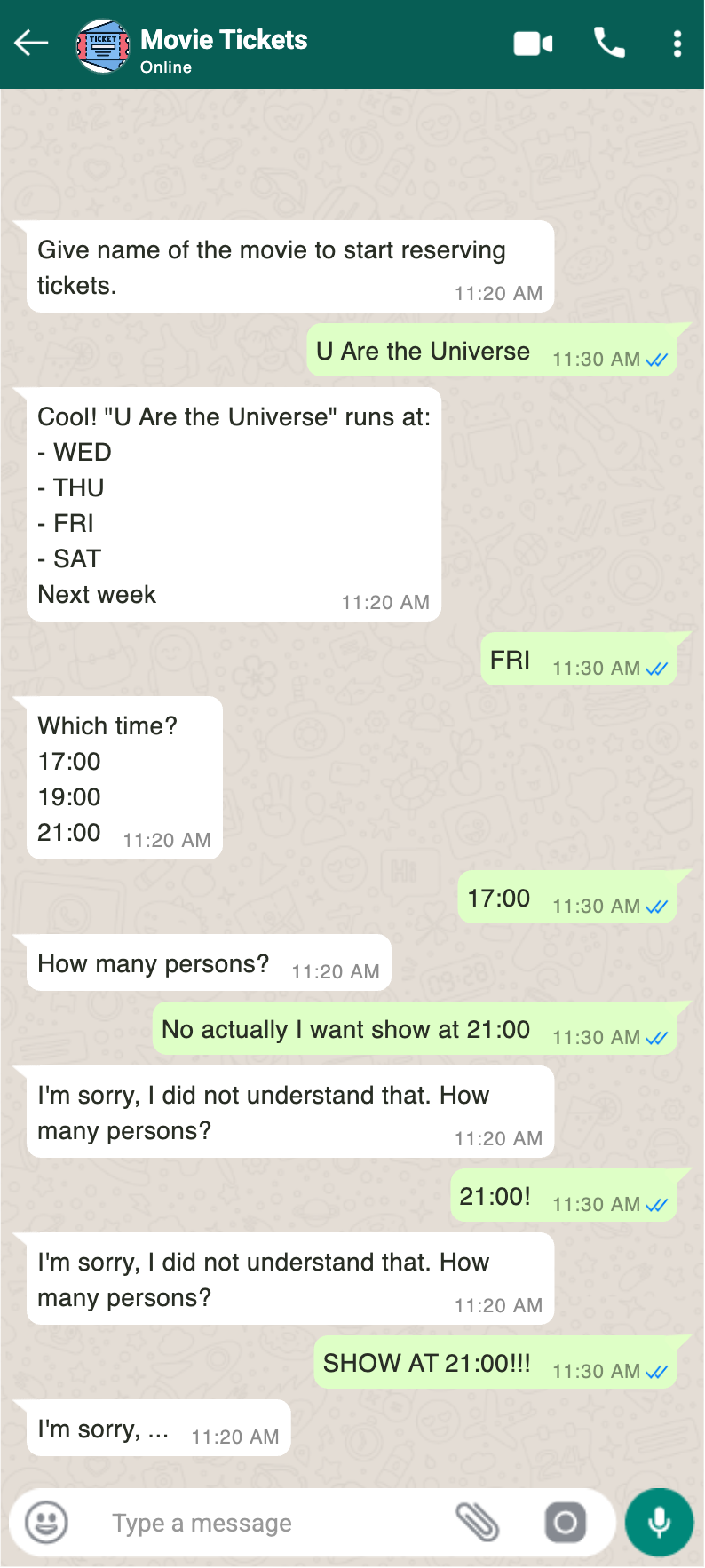Place a voice call to Movie Tickets

click(x=609, y=43)
